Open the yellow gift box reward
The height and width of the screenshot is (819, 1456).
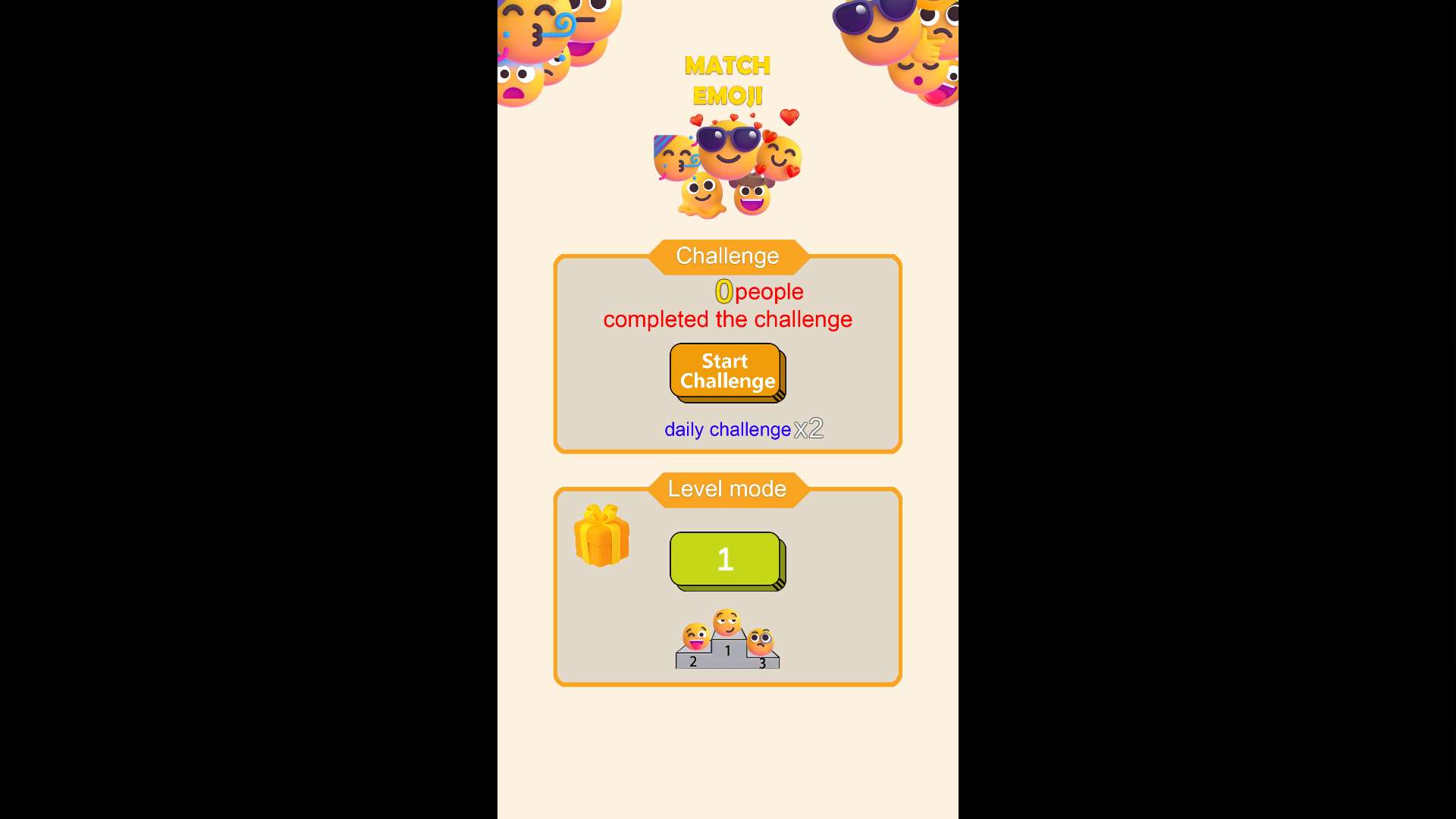pyautogui.click(x=601, y=536)
